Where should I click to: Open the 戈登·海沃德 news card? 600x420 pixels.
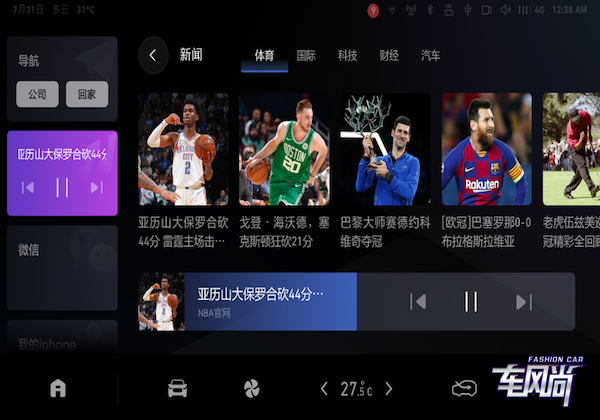(284, 170)
